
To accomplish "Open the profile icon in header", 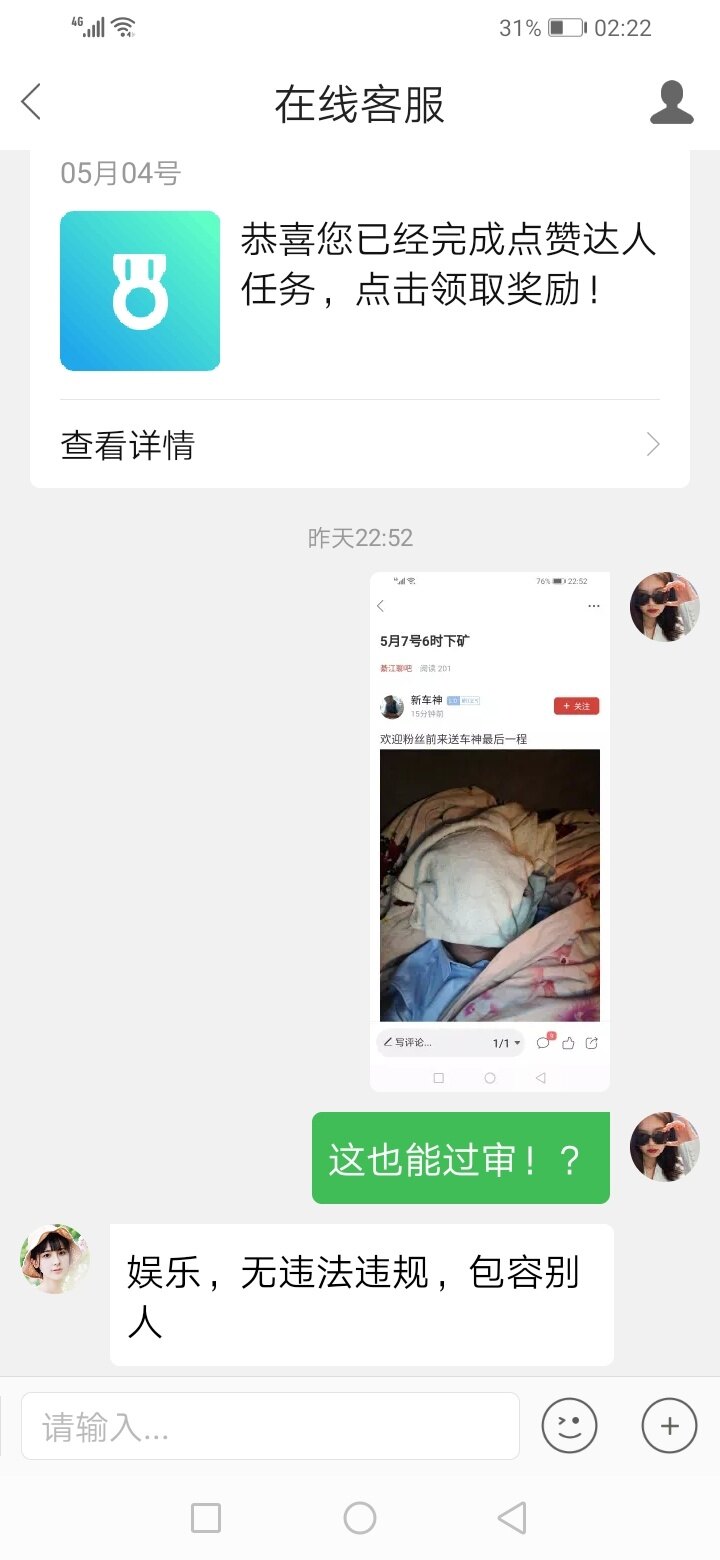I will (671, 103).
